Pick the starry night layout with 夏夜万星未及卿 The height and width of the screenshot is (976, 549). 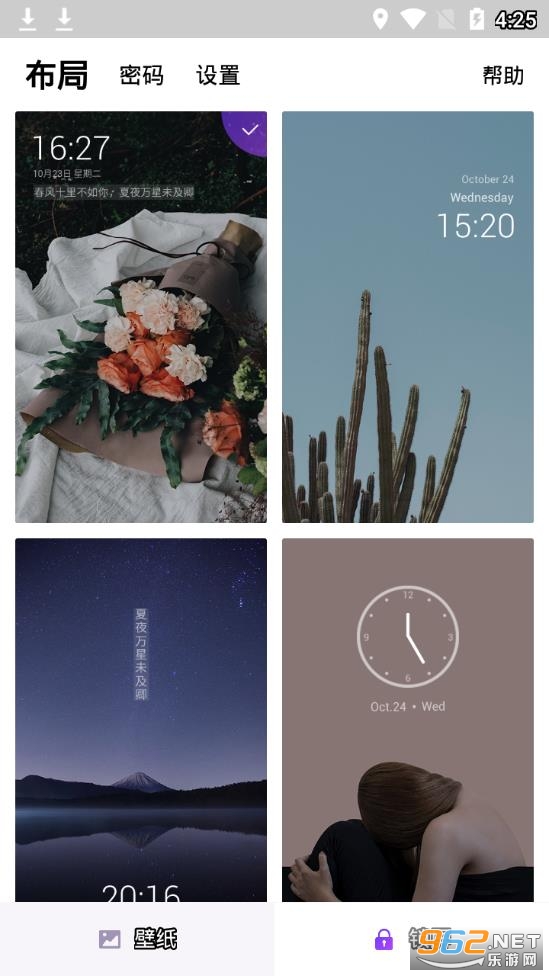(141, 720)
